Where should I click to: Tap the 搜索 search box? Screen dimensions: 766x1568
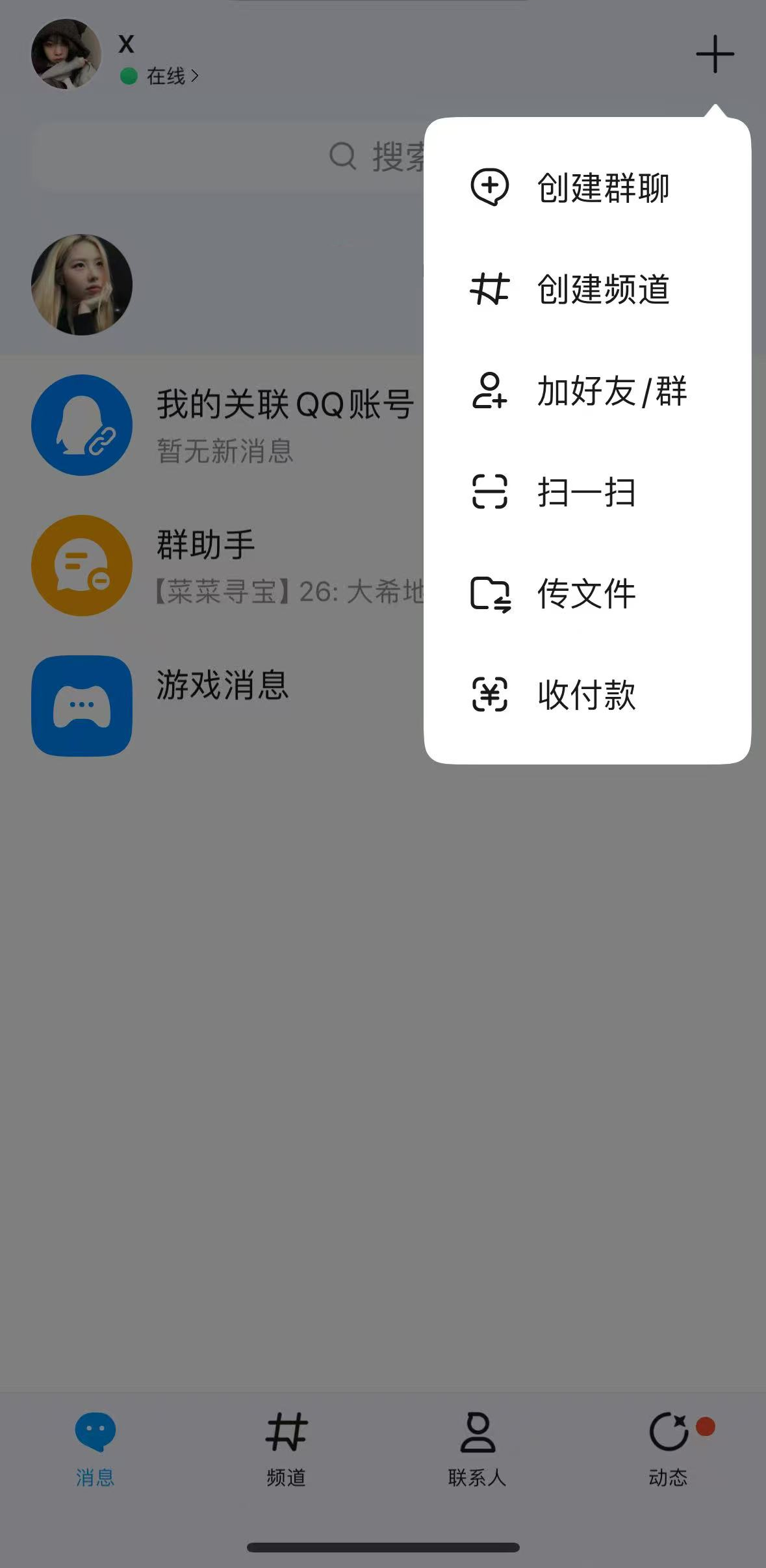[227, 156]
